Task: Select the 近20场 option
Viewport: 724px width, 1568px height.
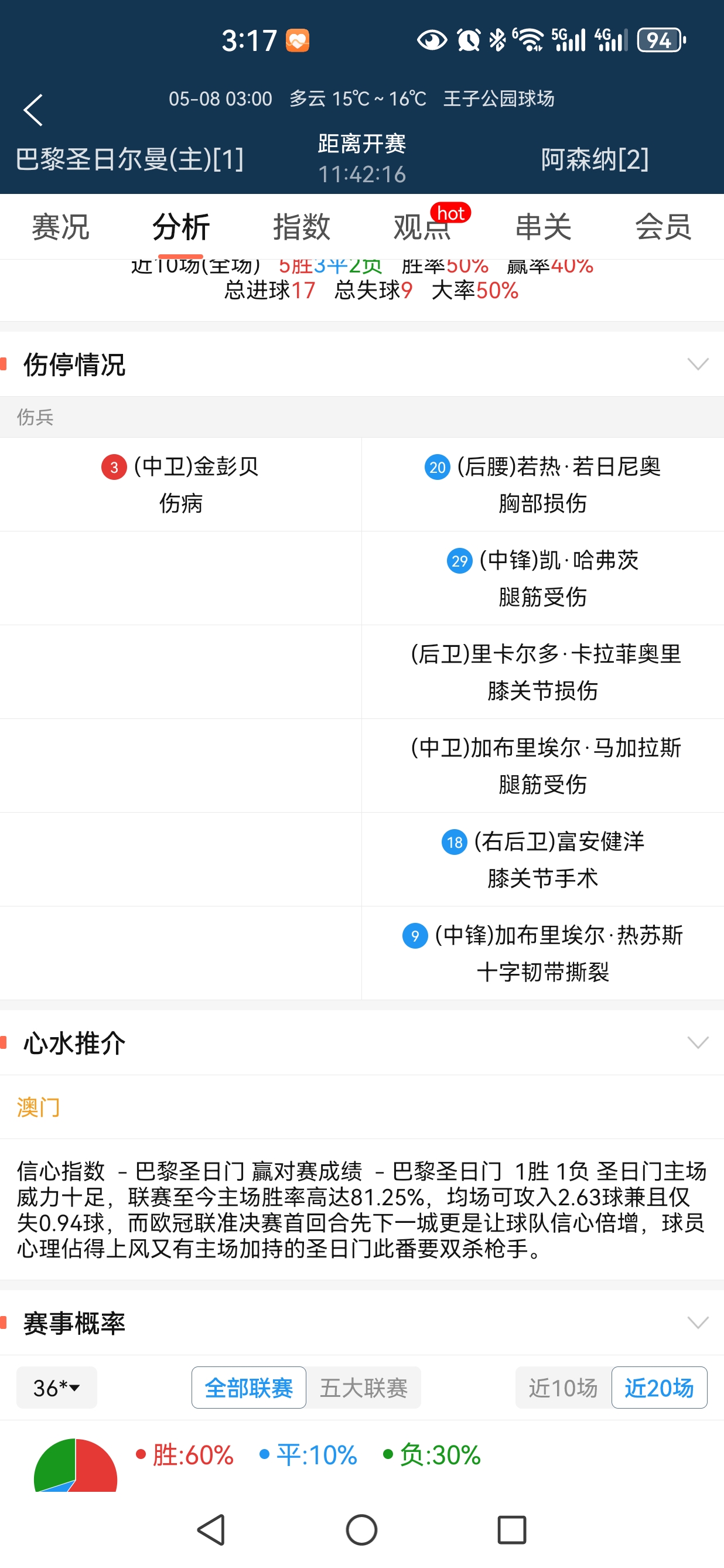Action: point(659,1387)
